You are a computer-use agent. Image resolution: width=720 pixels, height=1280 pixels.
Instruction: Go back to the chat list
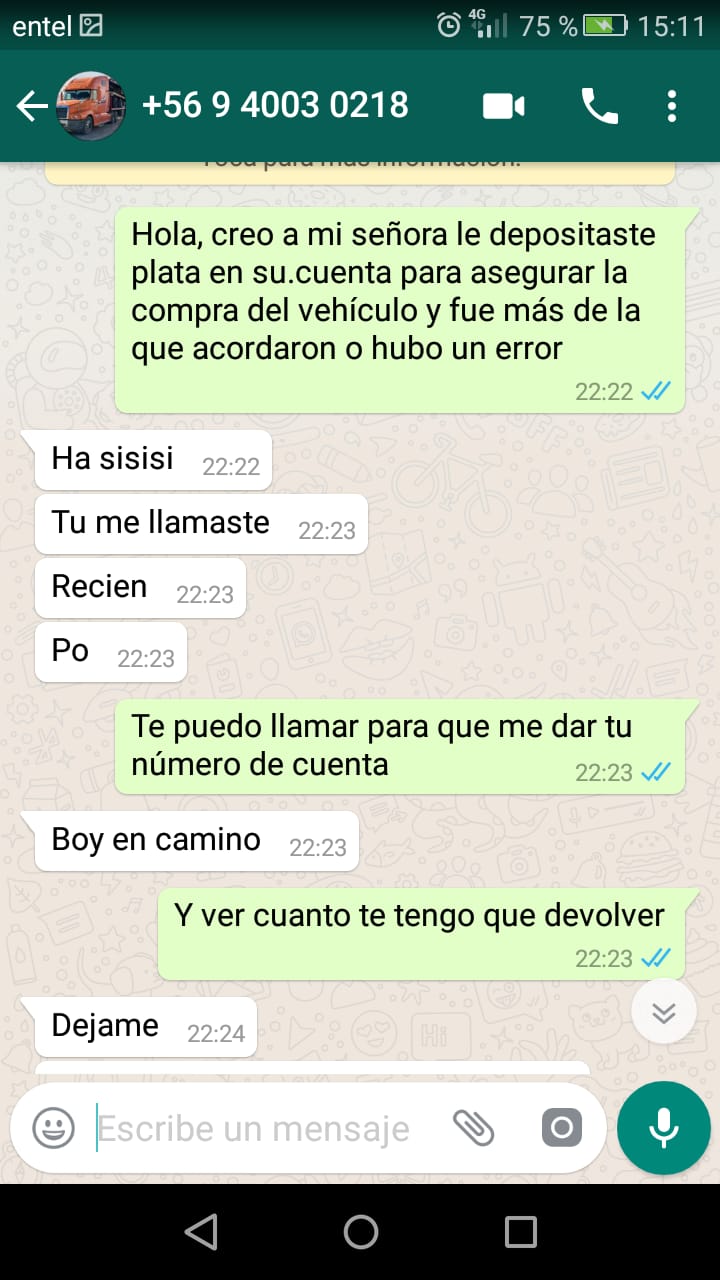[x=32, y=106]
